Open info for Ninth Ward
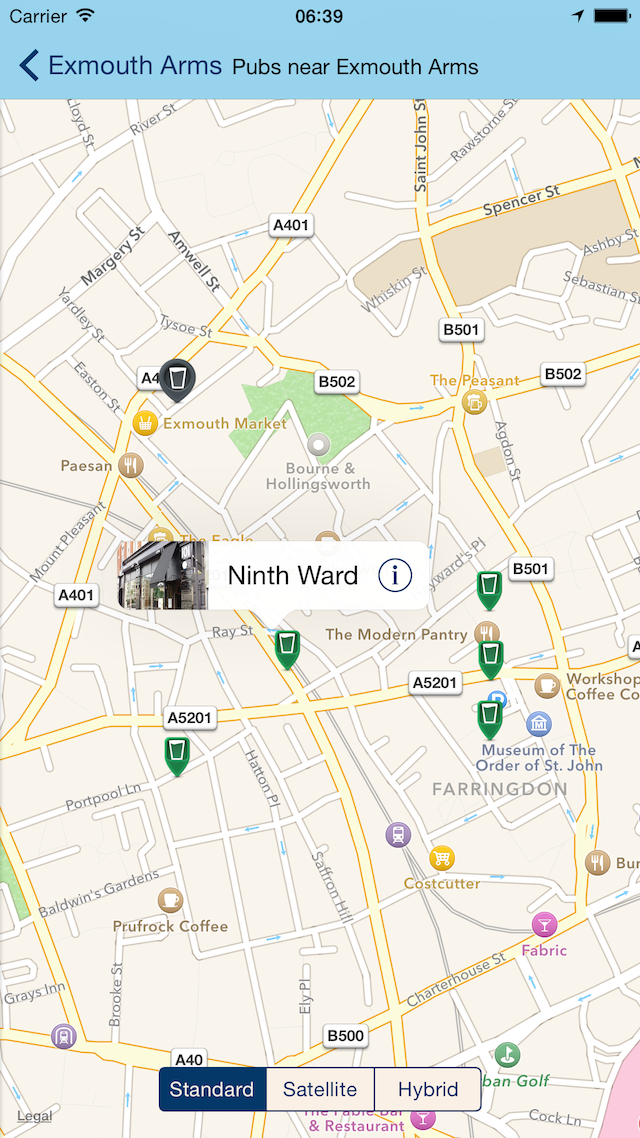 point(395,576)
